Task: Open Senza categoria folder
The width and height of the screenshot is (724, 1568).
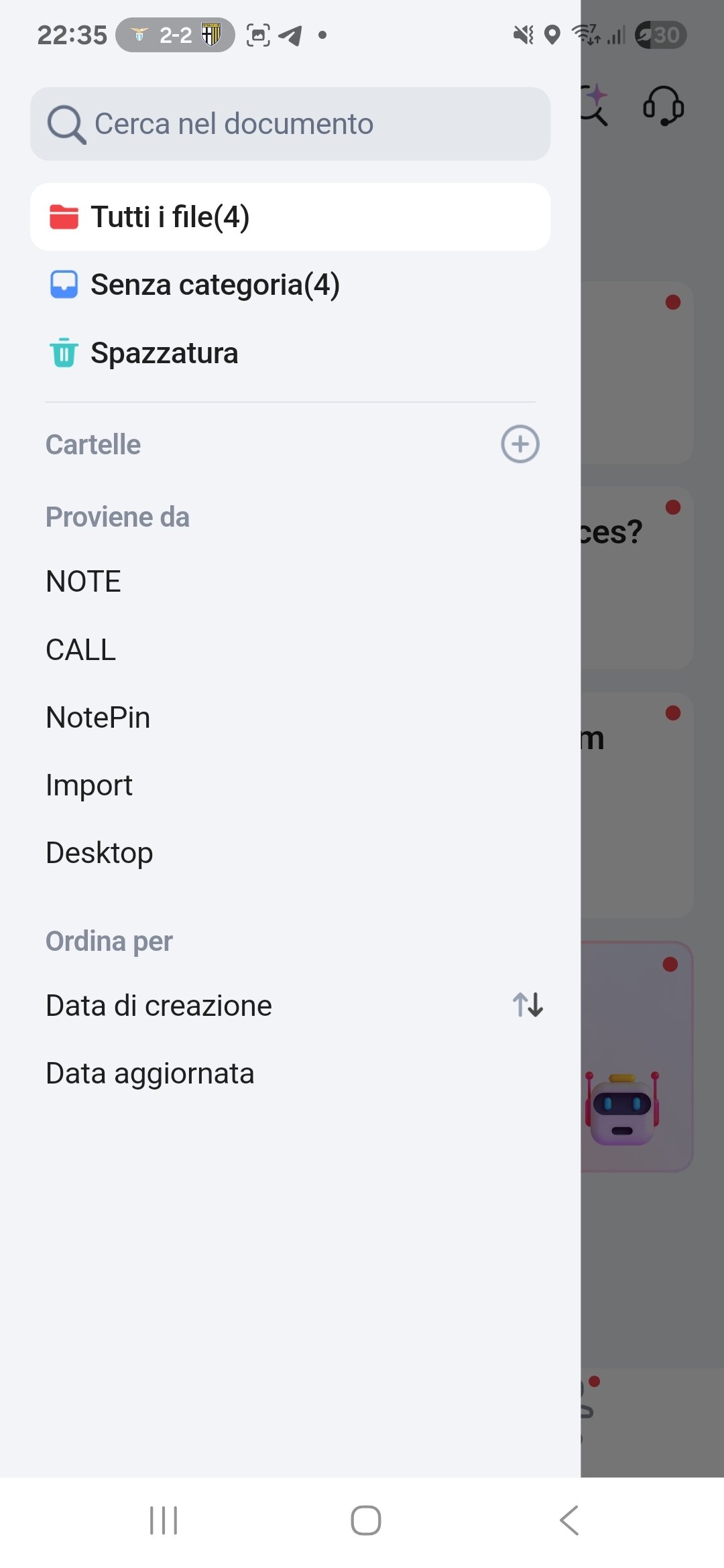Action: click(x=215, y=285)
